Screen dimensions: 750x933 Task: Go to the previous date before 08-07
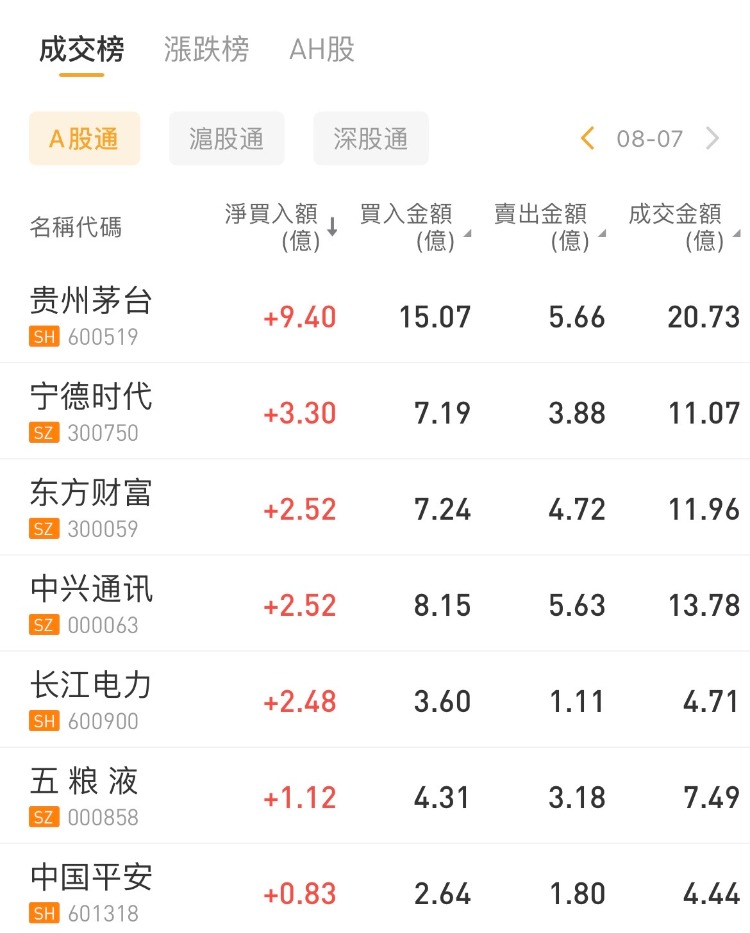coord(588,138)
